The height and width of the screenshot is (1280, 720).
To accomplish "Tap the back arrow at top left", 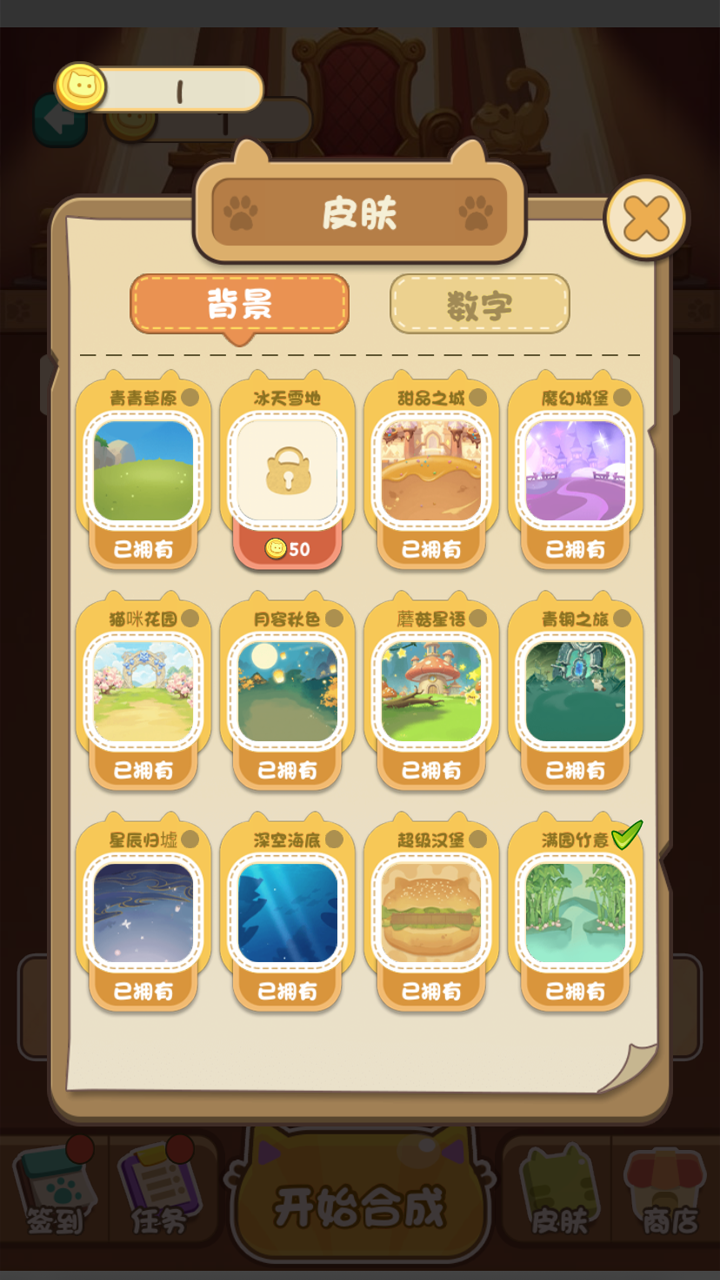I will [x=62, y=119].
